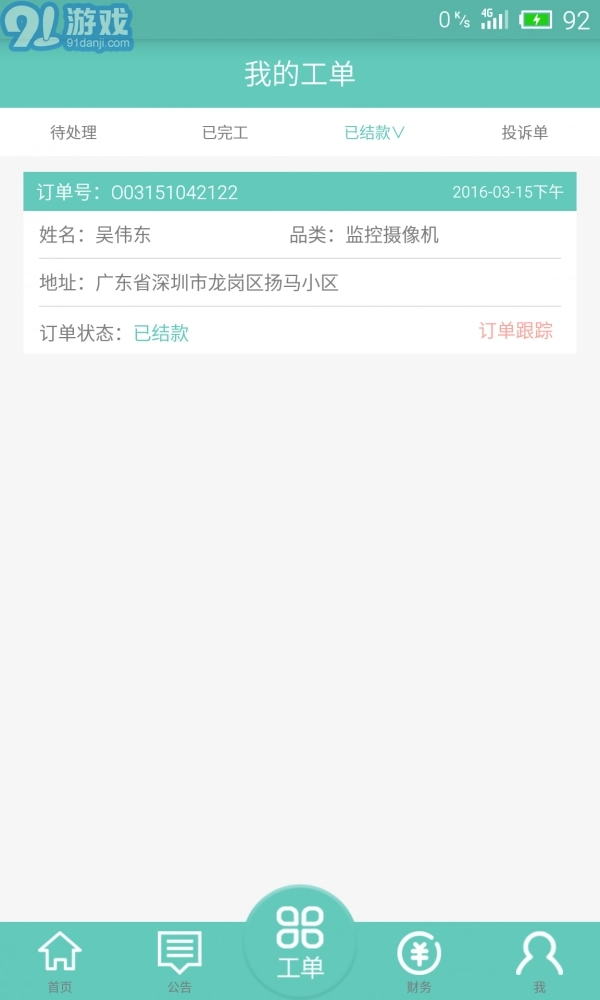Expand the 已结款 dropdown tab
The height and width of the screenshot is (1000, 600).
click(x=375, y=133)
